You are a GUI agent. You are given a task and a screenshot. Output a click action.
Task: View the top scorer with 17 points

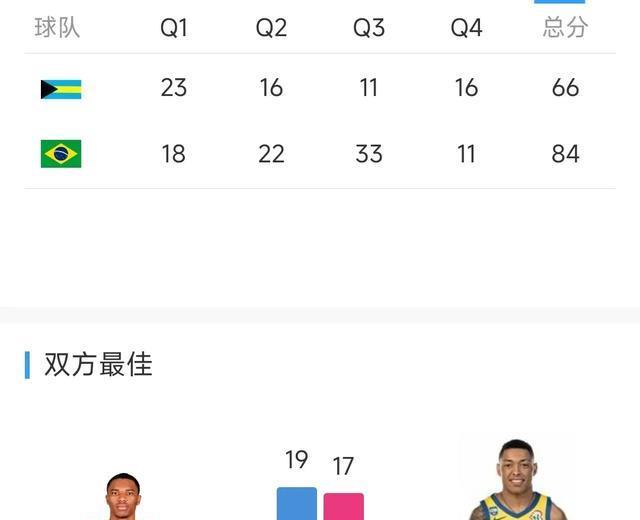click(x=515, y=480)
